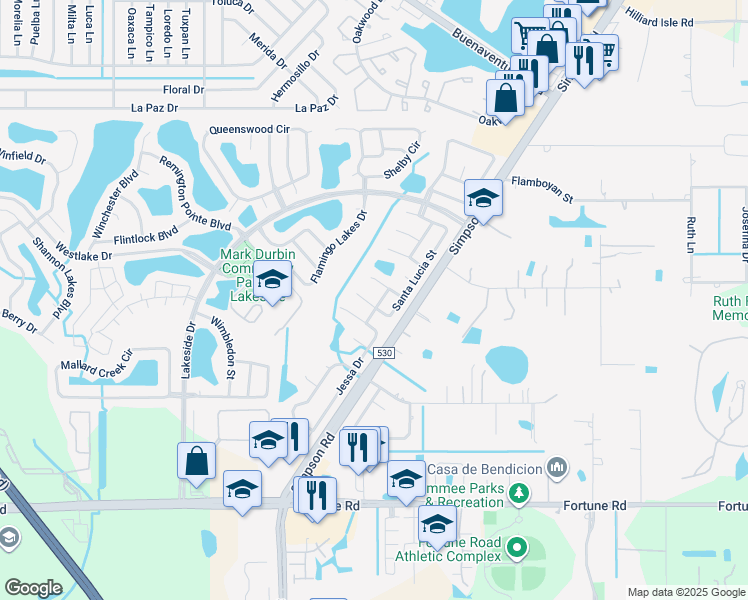Select the Kissimmee Parks & Recreation tree pin
Viewport: 748px width, 600px height.
click(518, 493)
